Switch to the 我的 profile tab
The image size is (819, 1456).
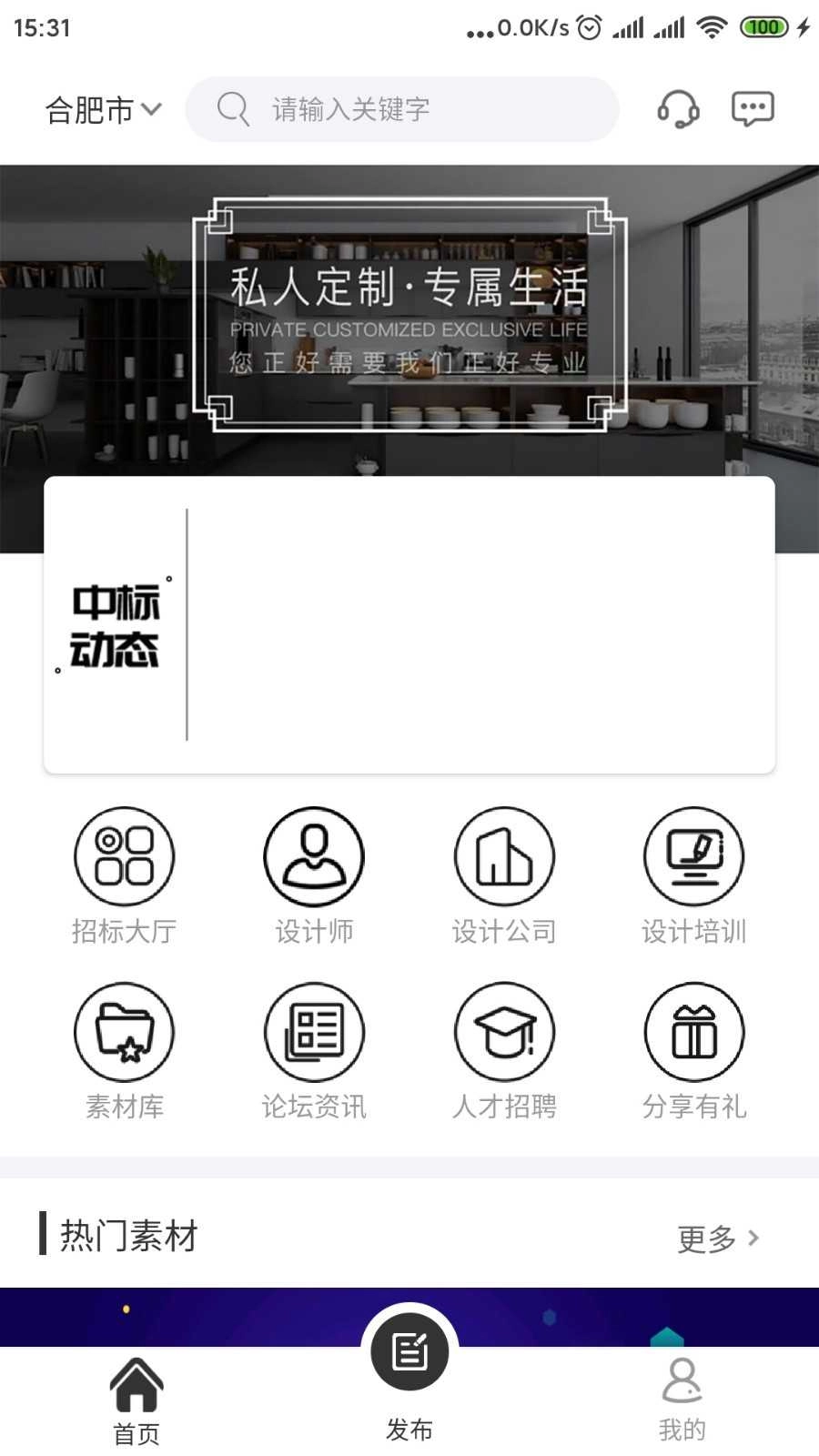coord(681,1392)
